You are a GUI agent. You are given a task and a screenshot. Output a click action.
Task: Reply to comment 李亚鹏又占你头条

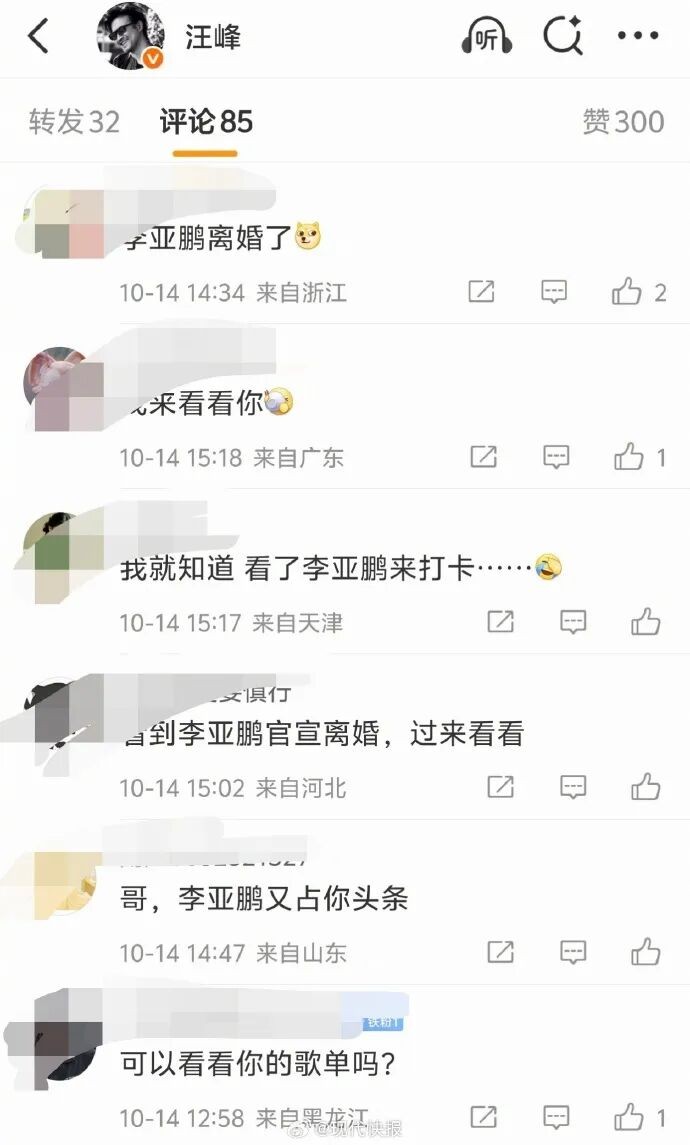[x=573, y=951]
